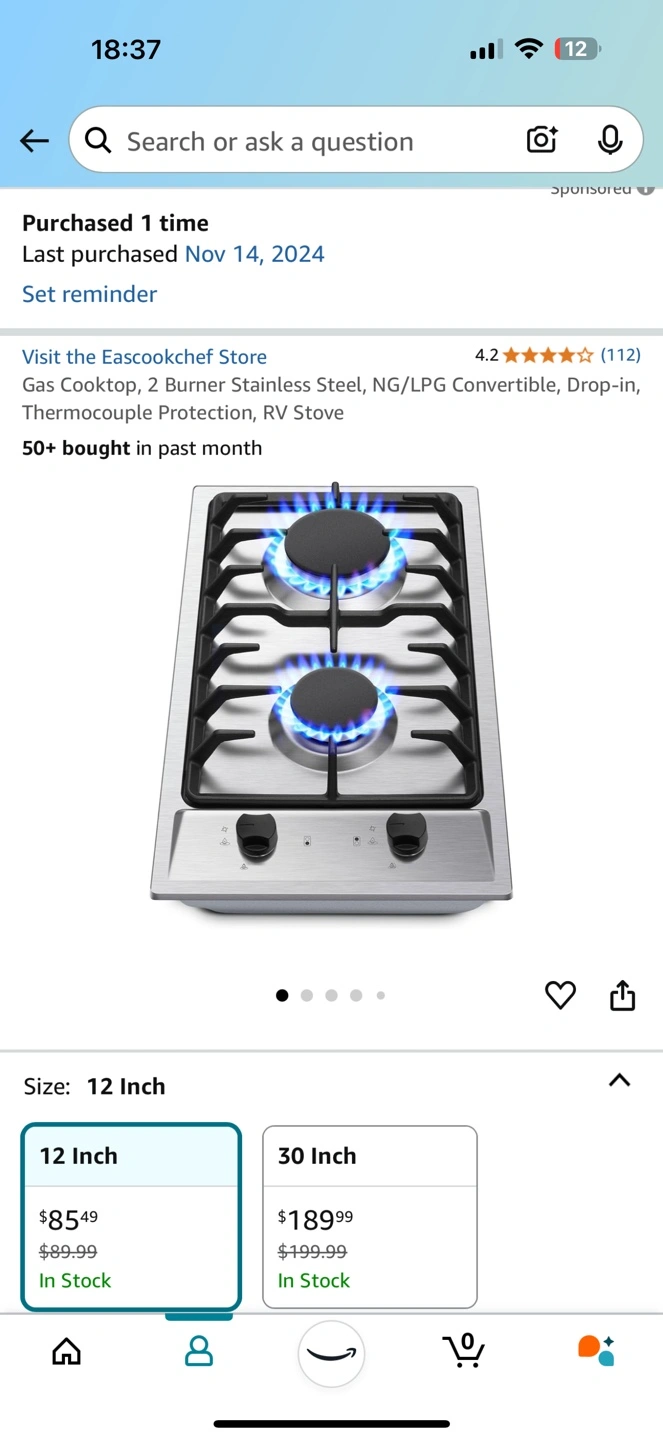Open the Rufus AI assistant tab
Viewport: 663px width, 1440px height.
(596, 1350)
